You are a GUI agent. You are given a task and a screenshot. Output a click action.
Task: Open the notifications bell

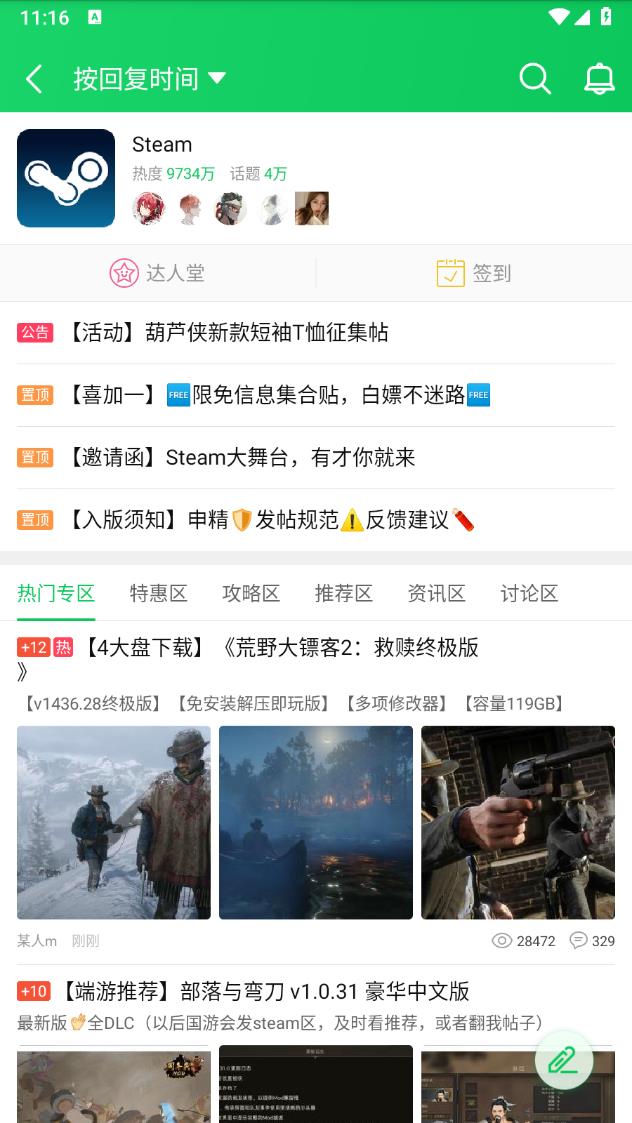(599, 79)
